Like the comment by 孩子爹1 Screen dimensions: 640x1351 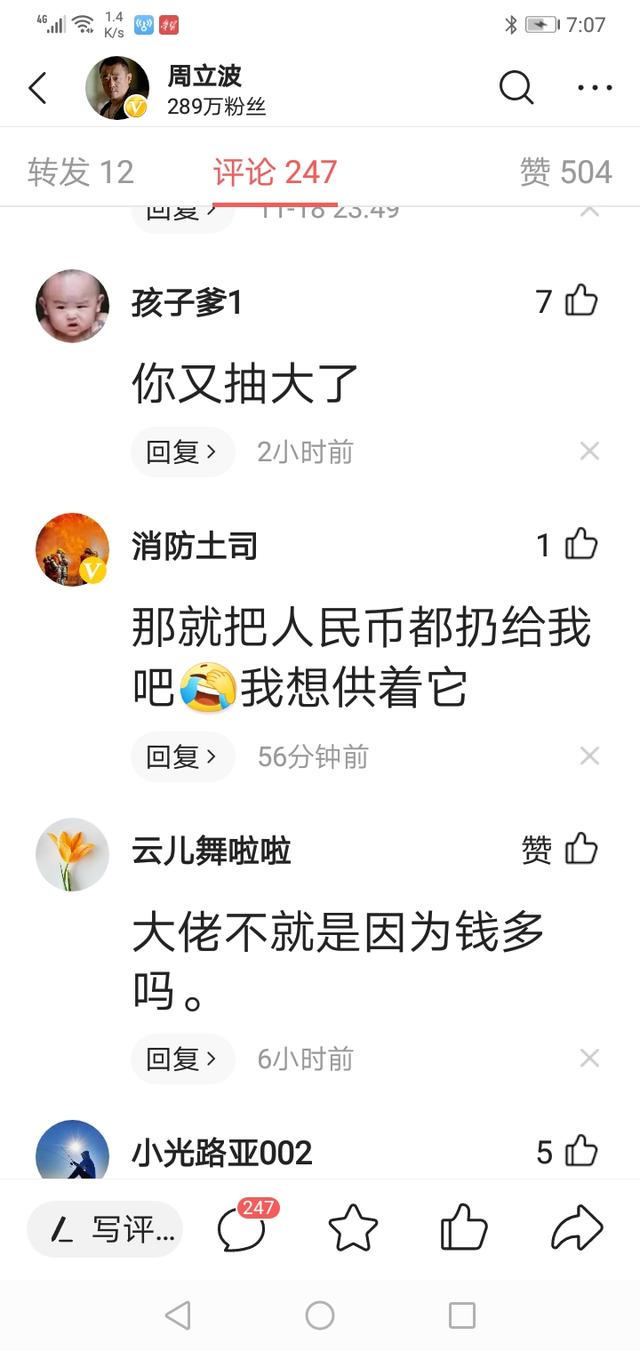point(581,301)
